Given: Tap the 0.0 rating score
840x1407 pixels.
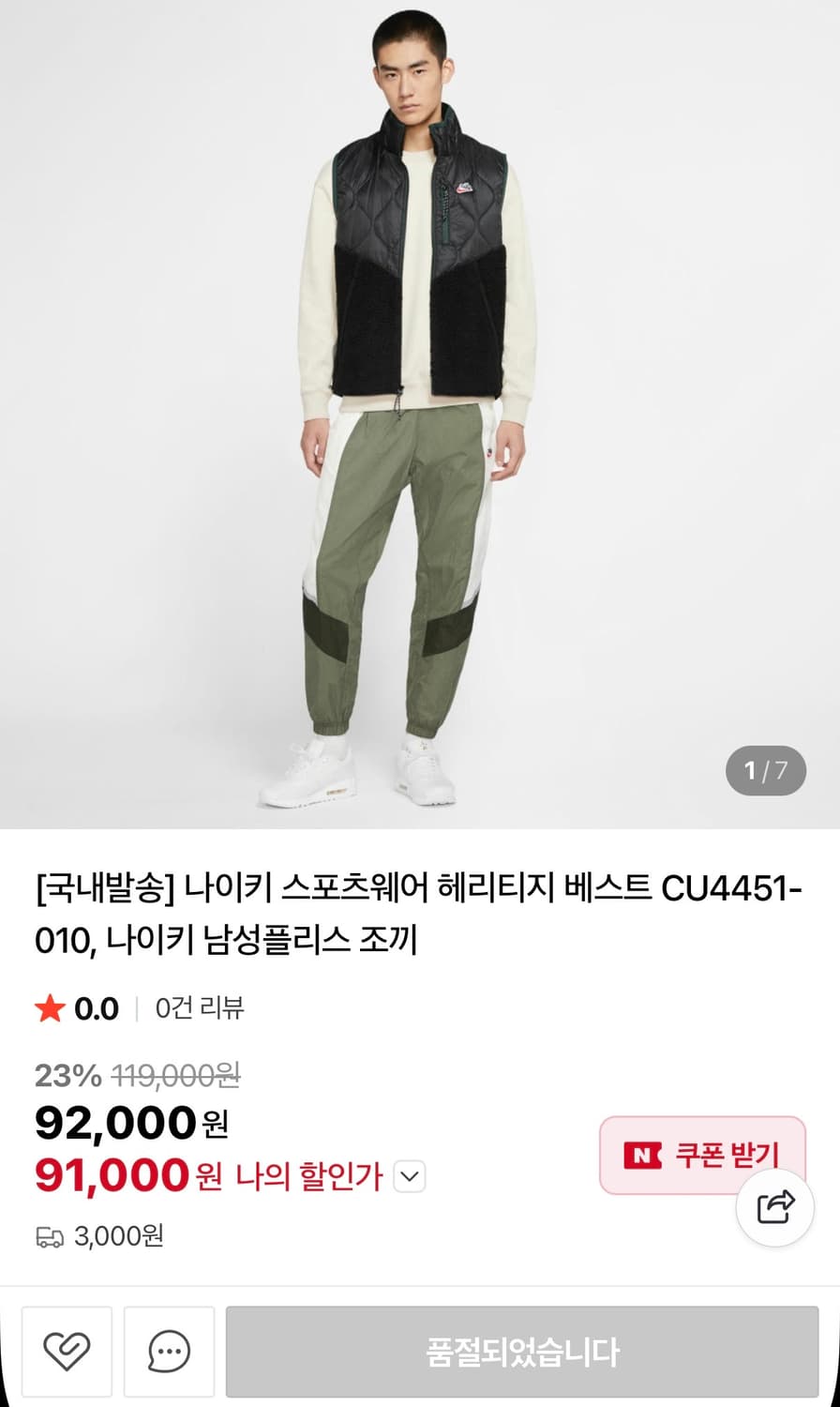Looking at the screenshot, I should click(96, 1009).
